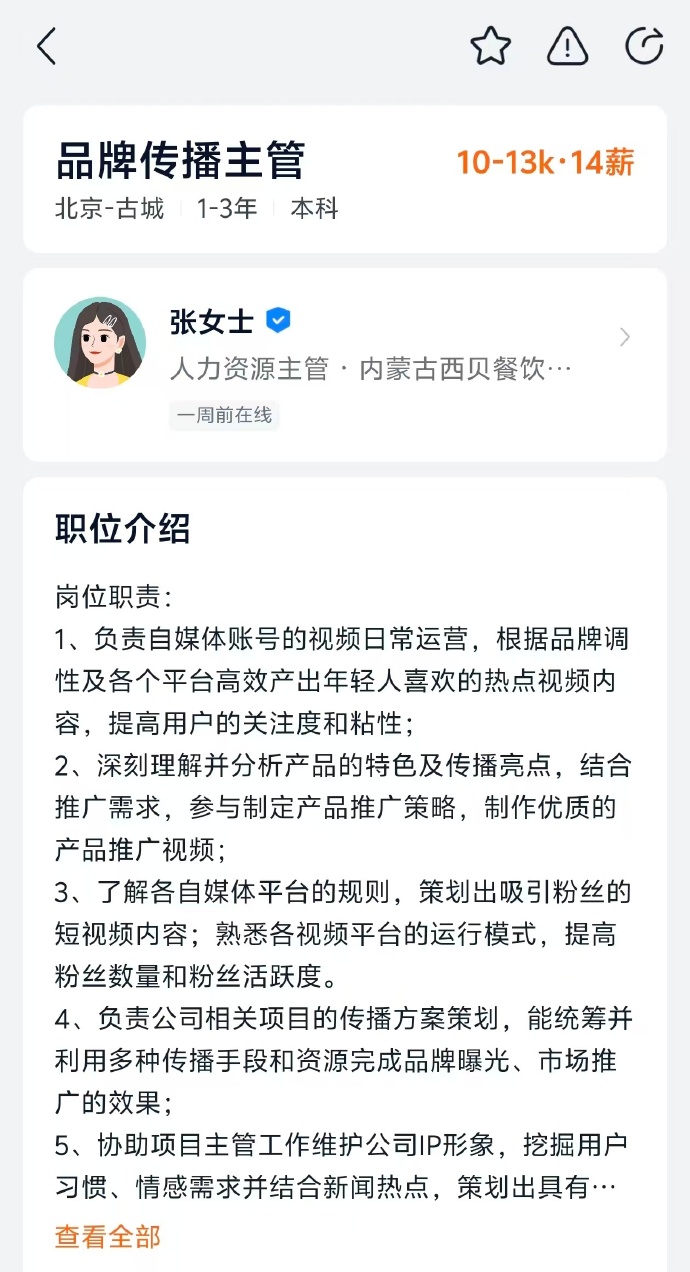Go back to the previous page
This screenshot has width=690, height=1272.
pyautogui.click(x=46, y=47)
